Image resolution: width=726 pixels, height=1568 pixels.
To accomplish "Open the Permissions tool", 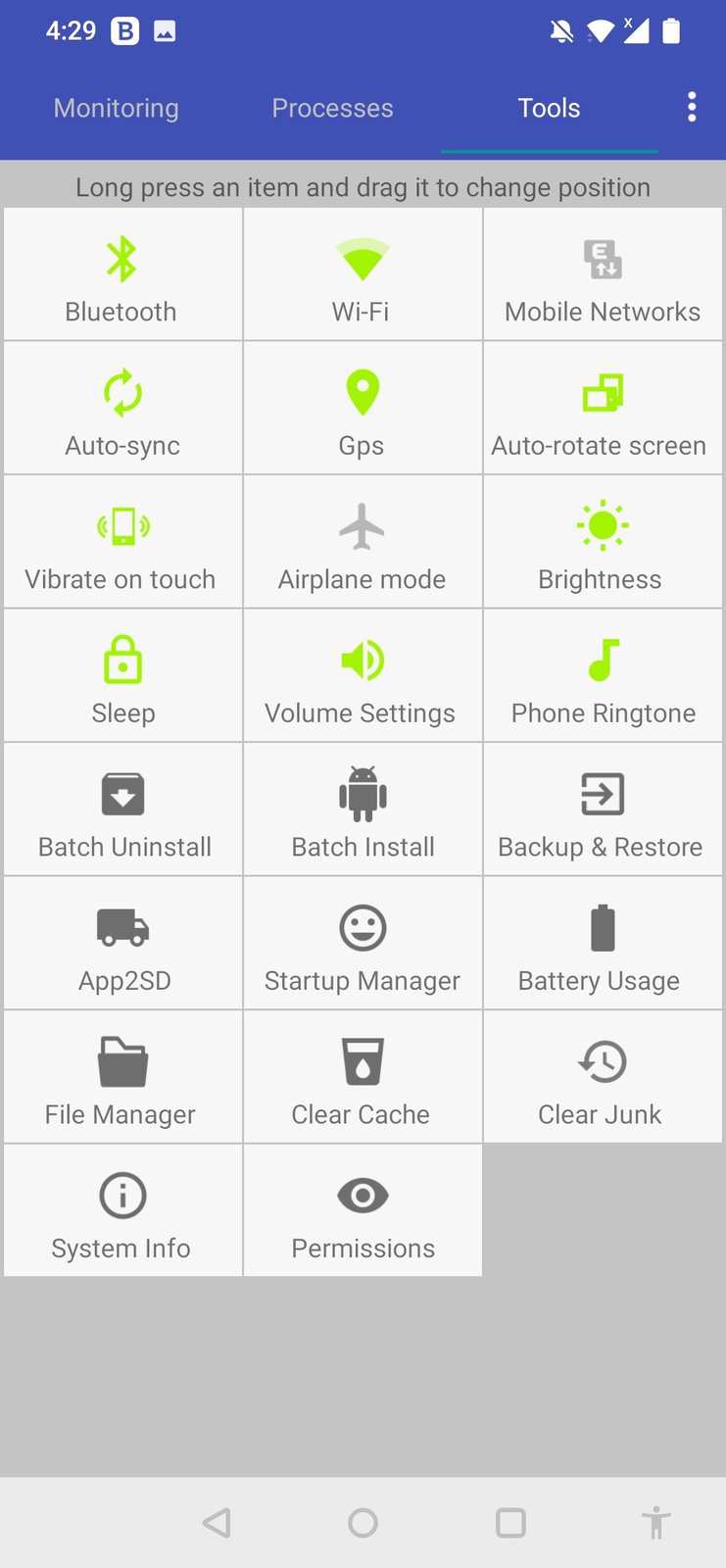I will pos(362,1211).
